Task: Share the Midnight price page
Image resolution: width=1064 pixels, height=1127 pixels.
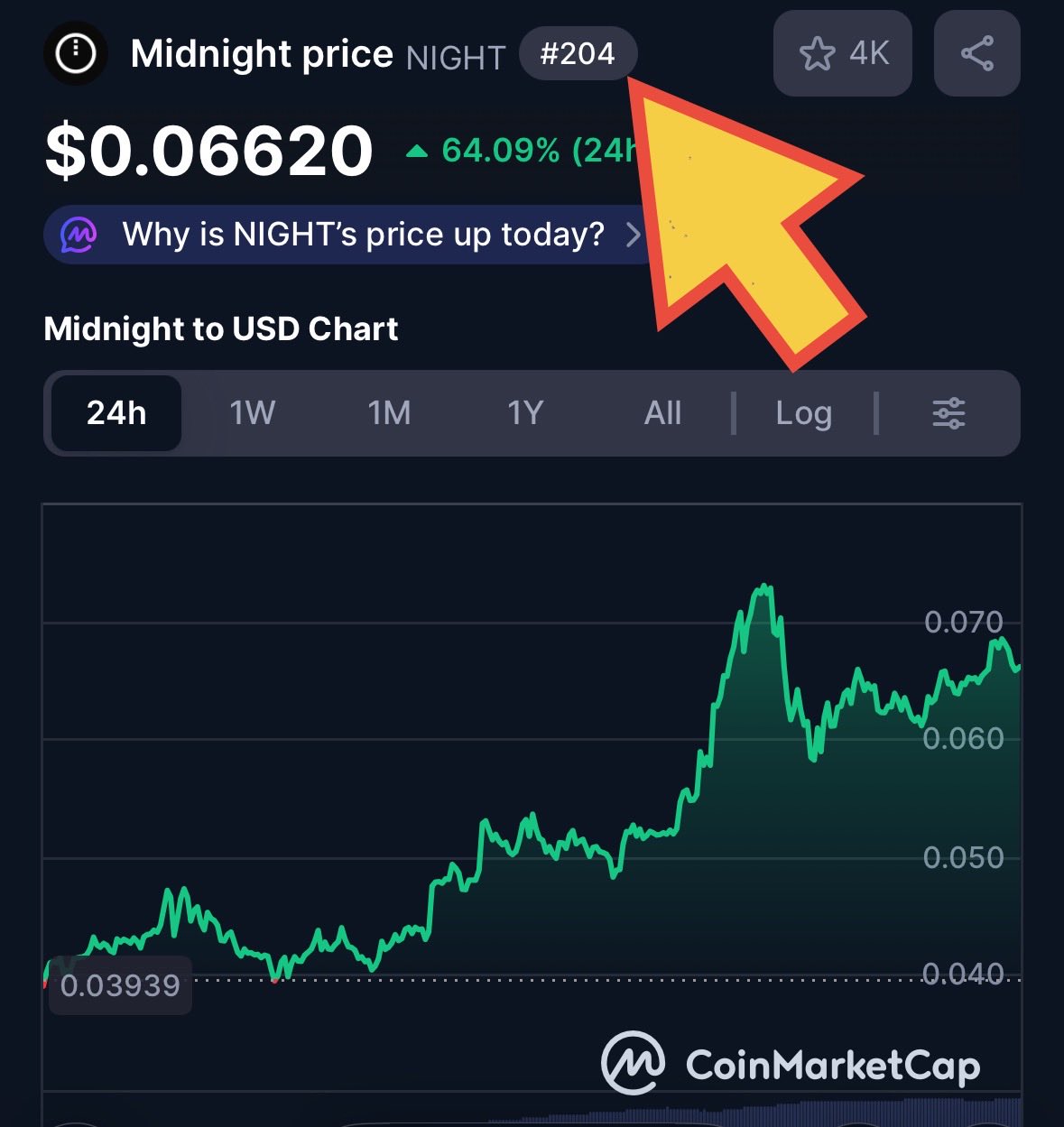Action: [x=976, y=54]
